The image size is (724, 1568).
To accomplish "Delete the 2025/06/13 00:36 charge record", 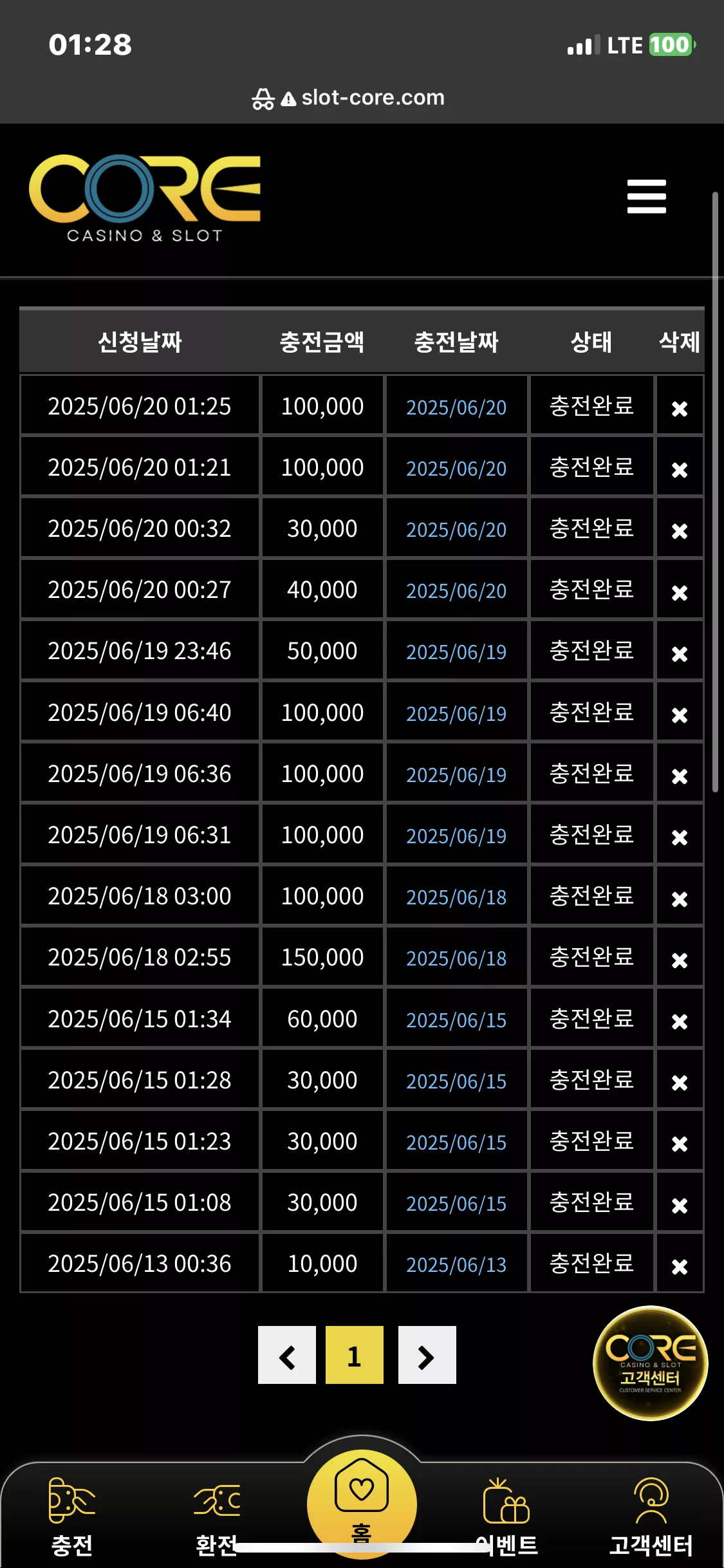I will pyautogui.click(x=680, y=1267).
